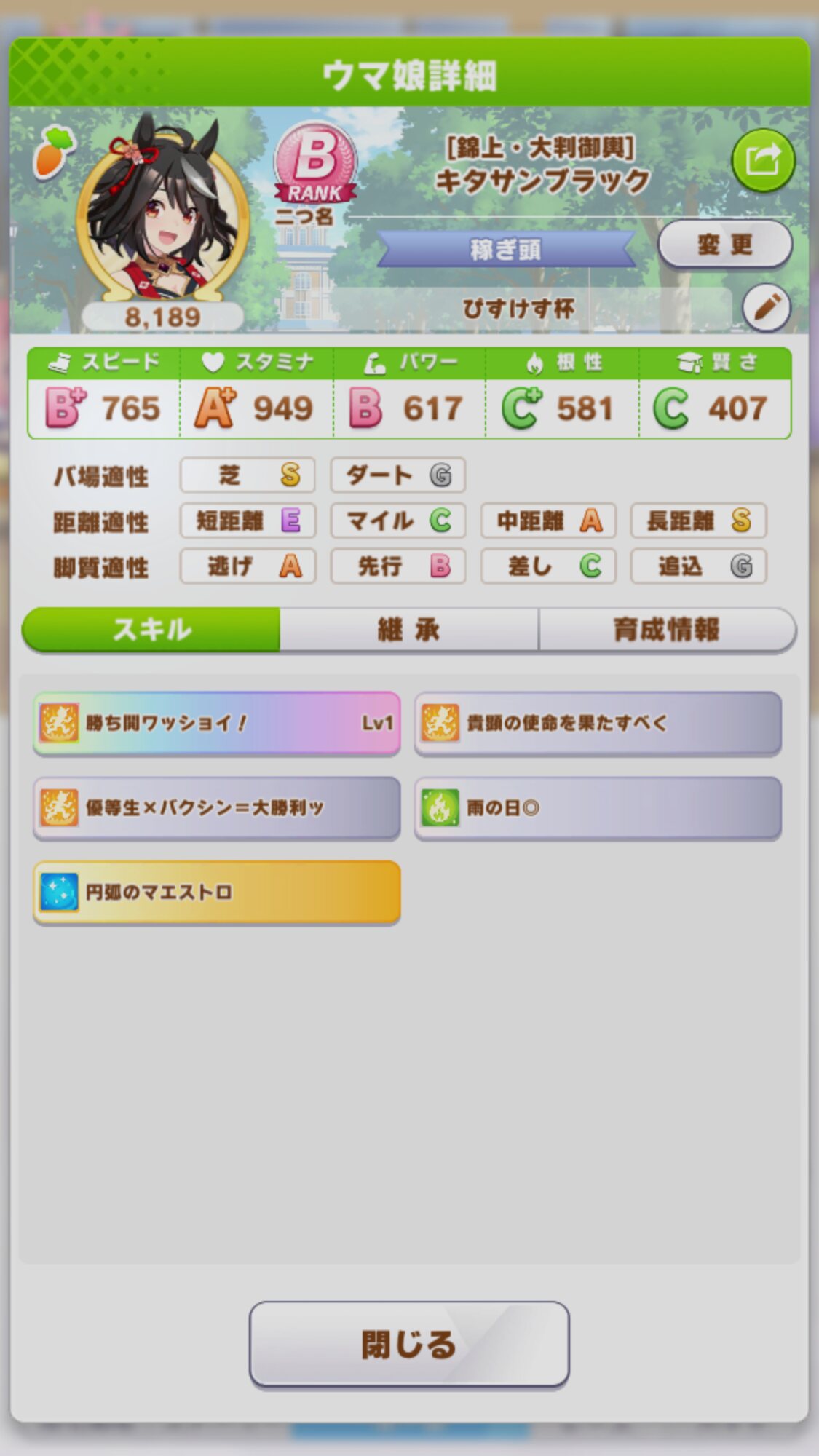Open the skill 円弧のマエストロ

point(217,892)
